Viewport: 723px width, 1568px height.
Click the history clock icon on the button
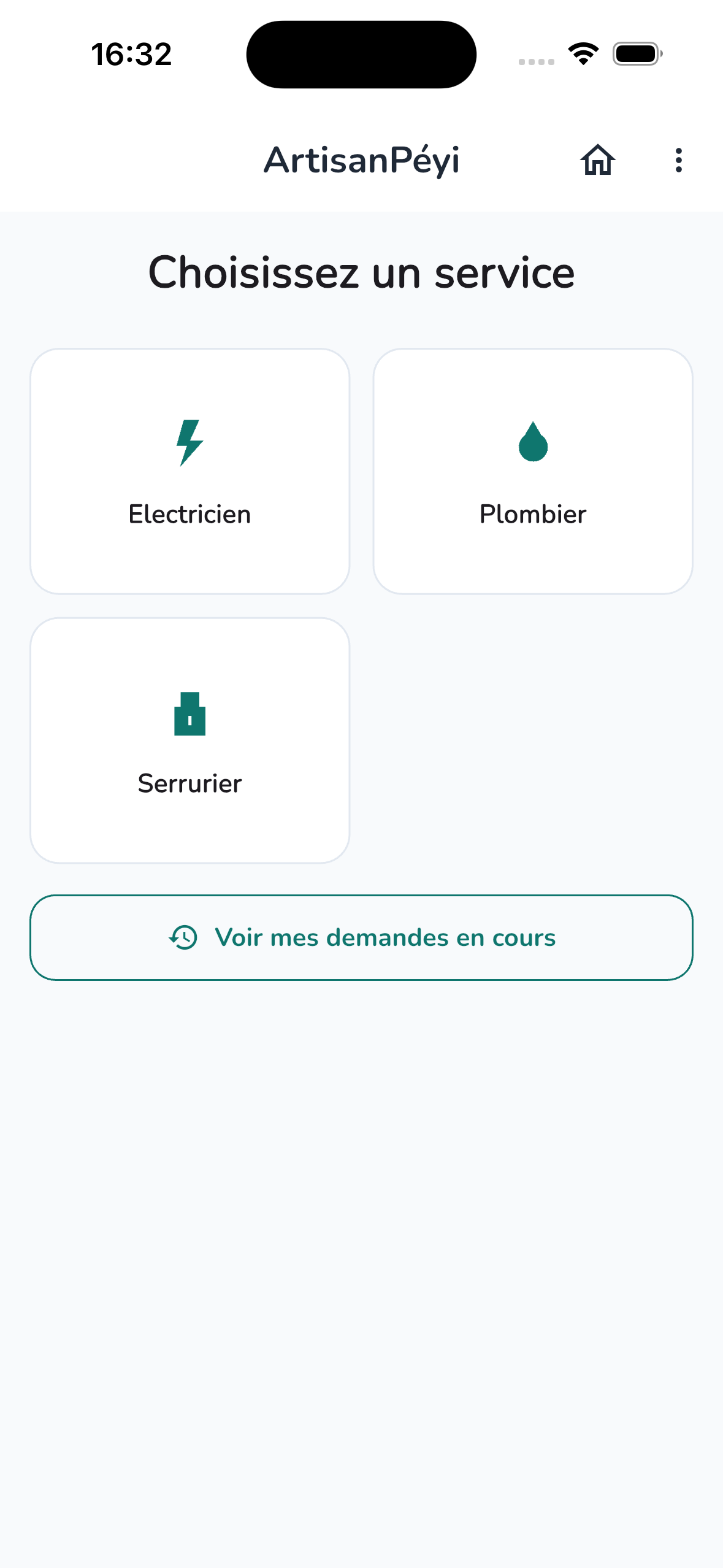pyautogui.click(x=182, y=937)
